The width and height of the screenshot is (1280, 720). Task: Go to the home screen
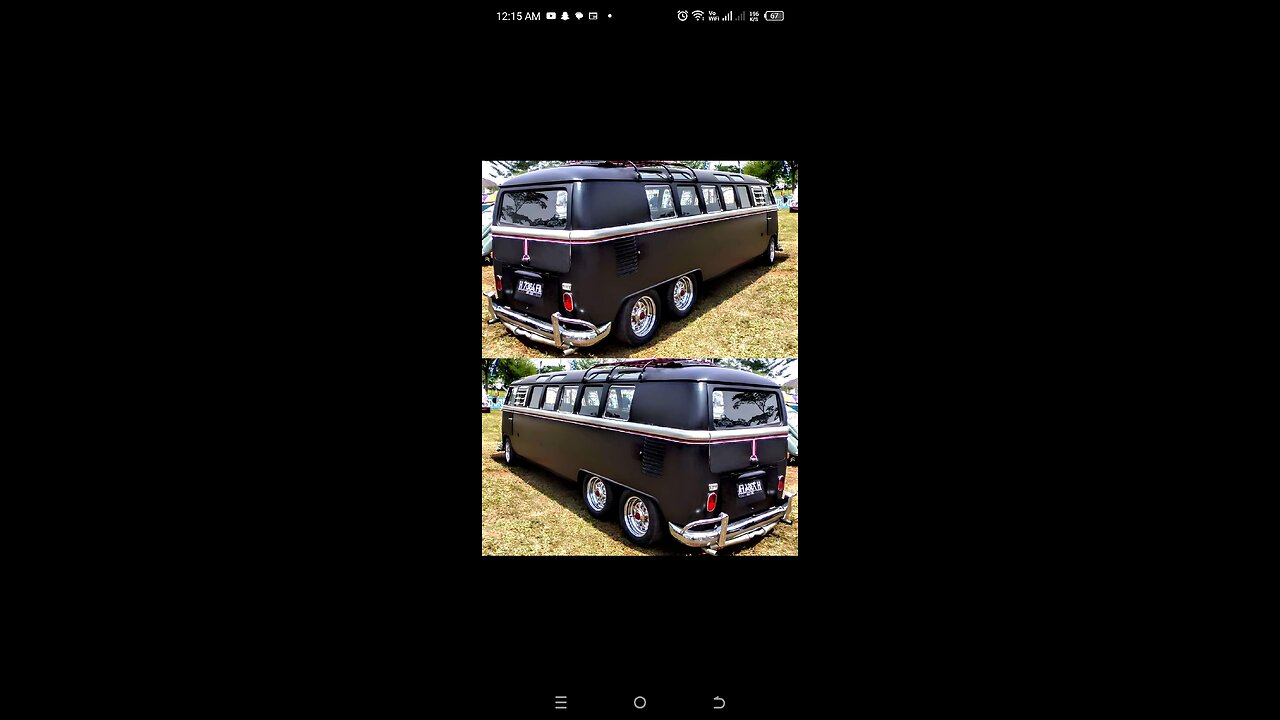(x=640, y=702)
